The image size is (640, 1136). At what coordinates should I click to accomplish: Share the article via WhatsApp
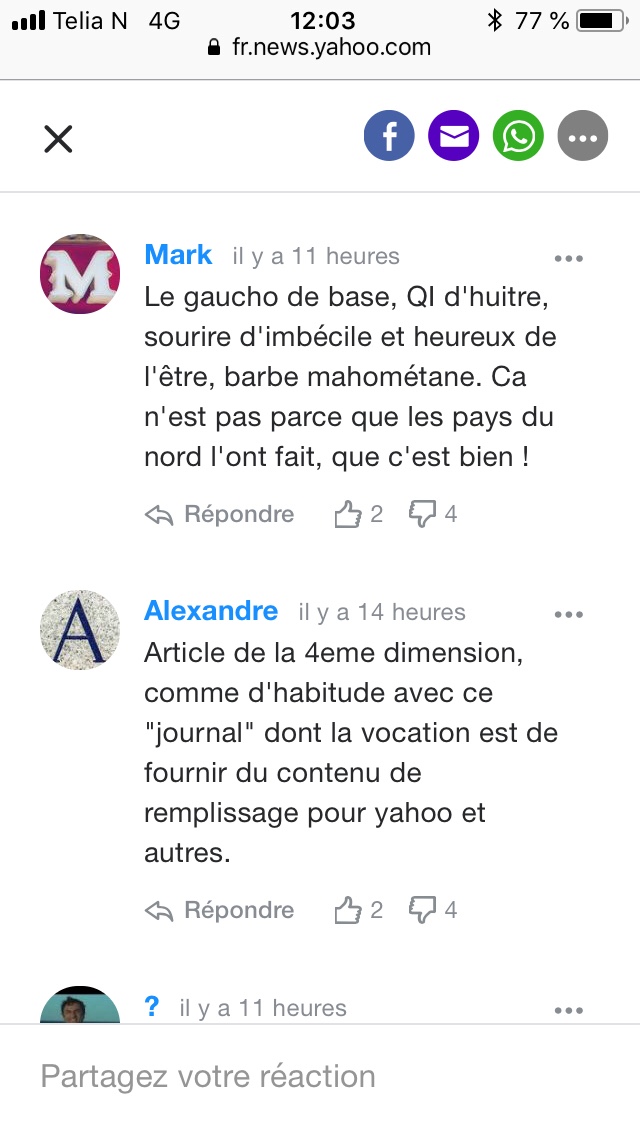click(x=518, y=136)
